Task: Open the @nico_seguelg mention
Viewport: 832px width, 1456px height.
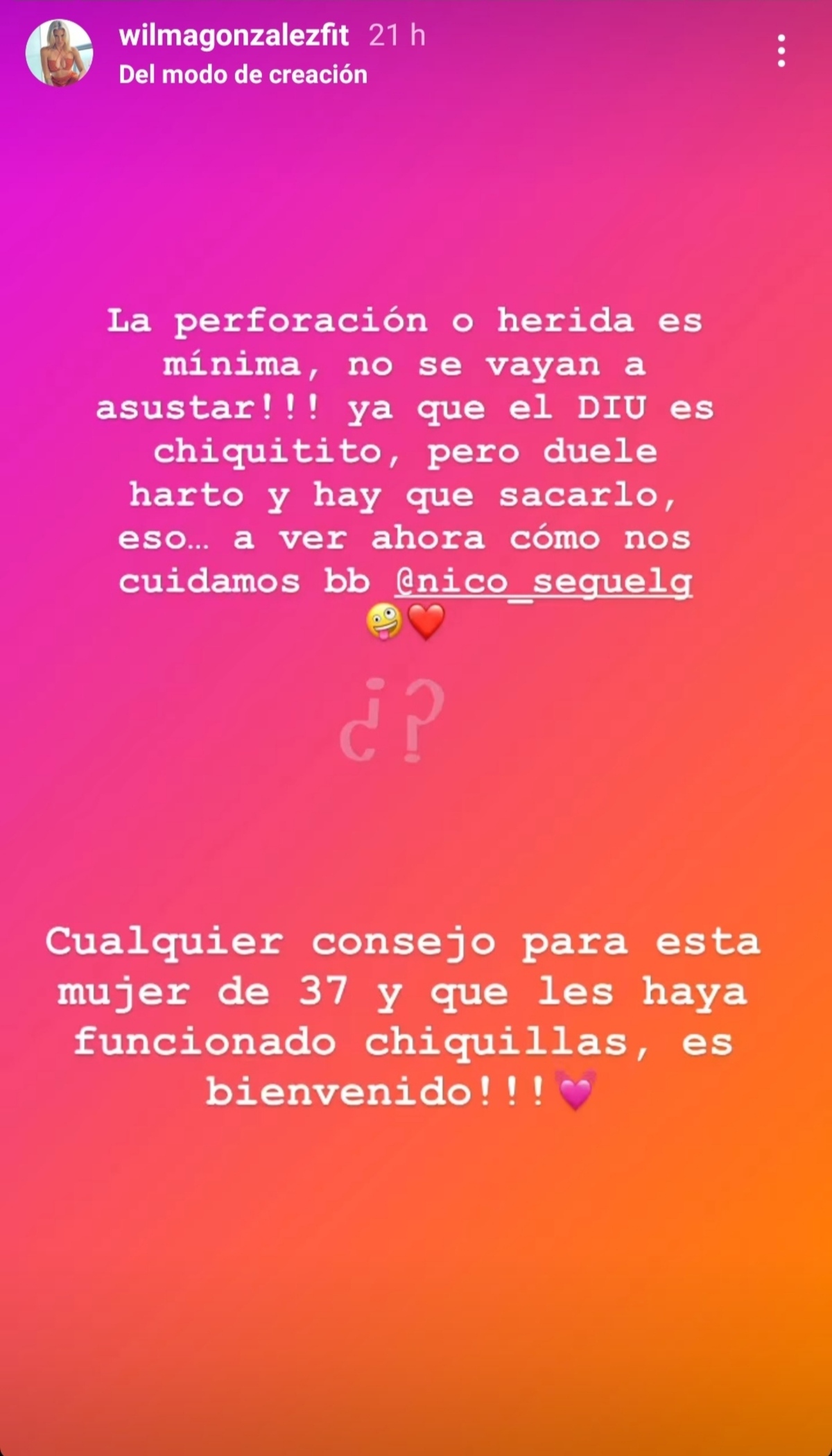Action: coord(543,581)
